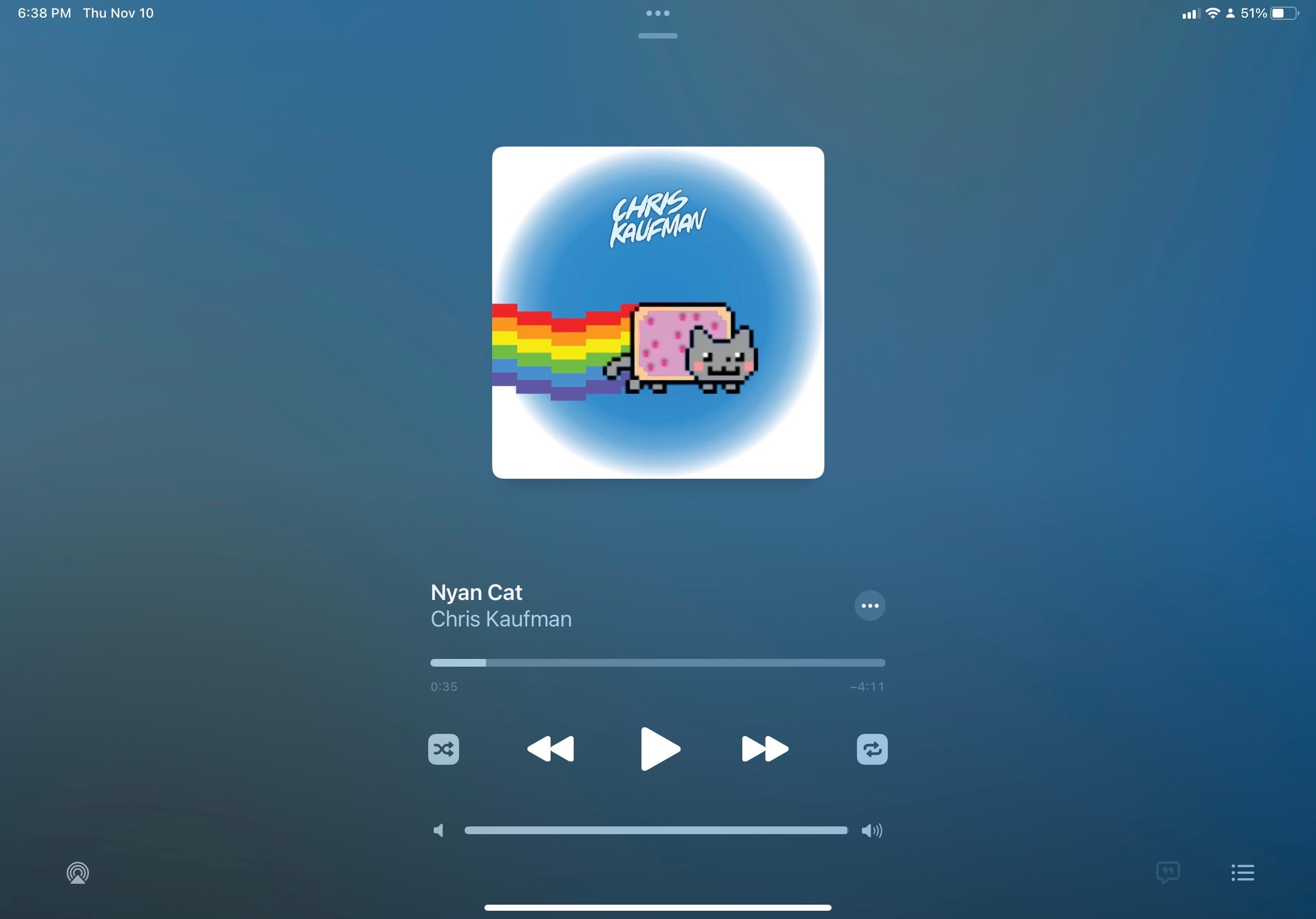The width and height of the screenshot is (1316, 919).
Task: Show song lyrics
Action: (x=1168, y=873)
